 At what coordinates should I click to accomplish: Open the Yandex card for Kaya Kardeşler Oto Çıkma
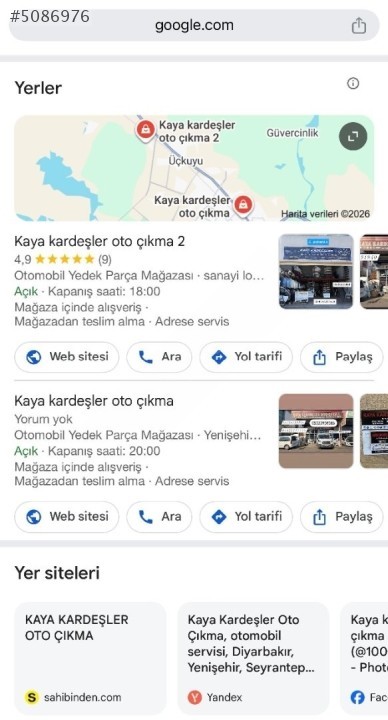(x=253, y=659)
